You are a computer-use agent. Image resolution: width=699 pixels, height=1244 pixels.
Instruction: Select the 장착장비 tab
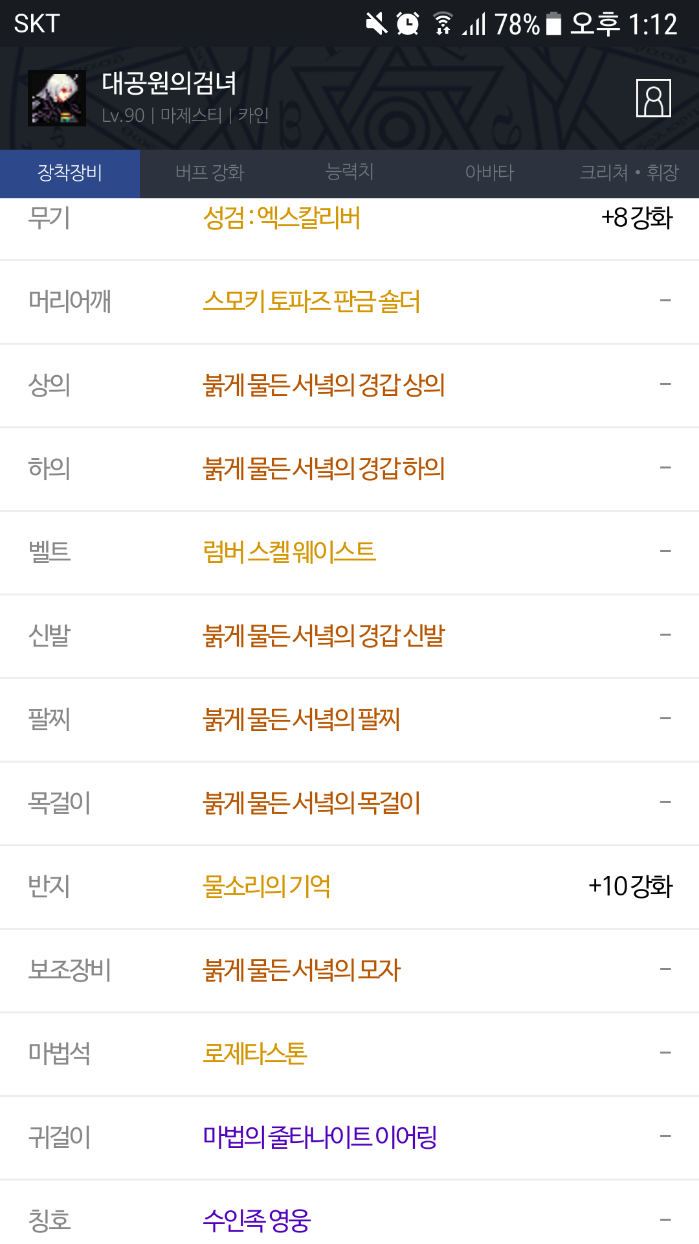pyautogui.click(x=70, y=173)
